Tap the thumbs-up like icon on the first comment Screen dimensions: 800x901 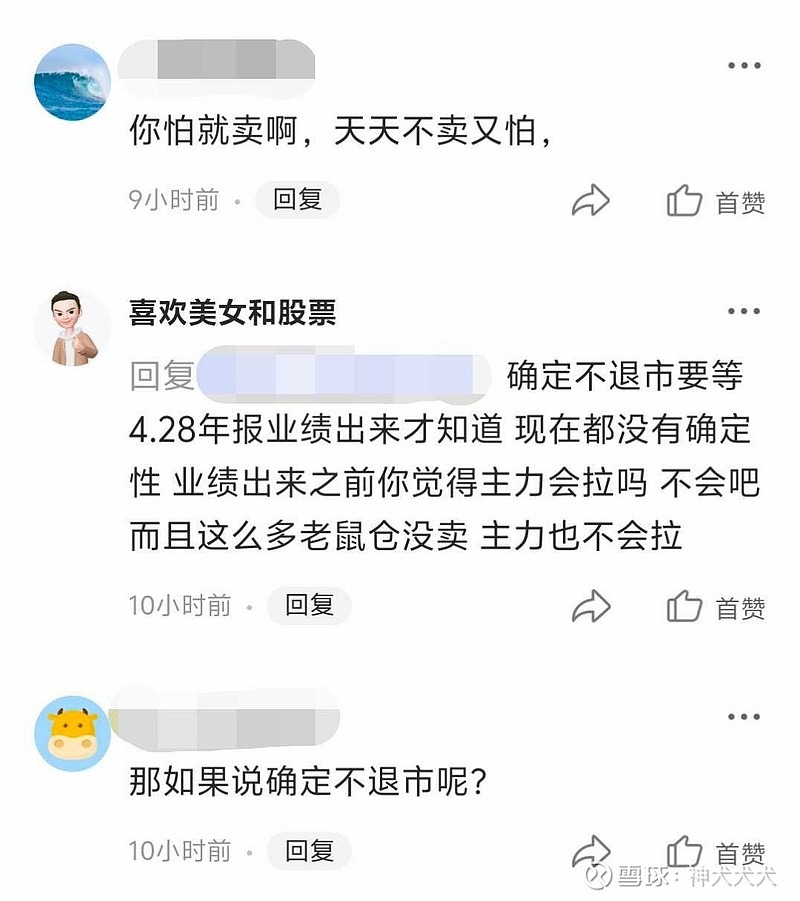pos(684,199)
